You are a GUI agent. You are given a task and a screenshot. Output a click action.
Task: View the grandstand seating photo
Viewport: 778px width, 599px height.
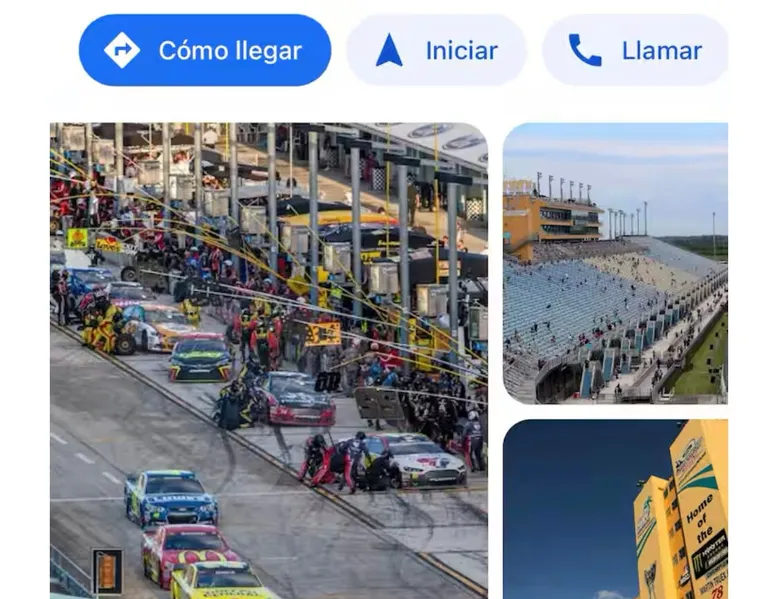tap(615, 263)
